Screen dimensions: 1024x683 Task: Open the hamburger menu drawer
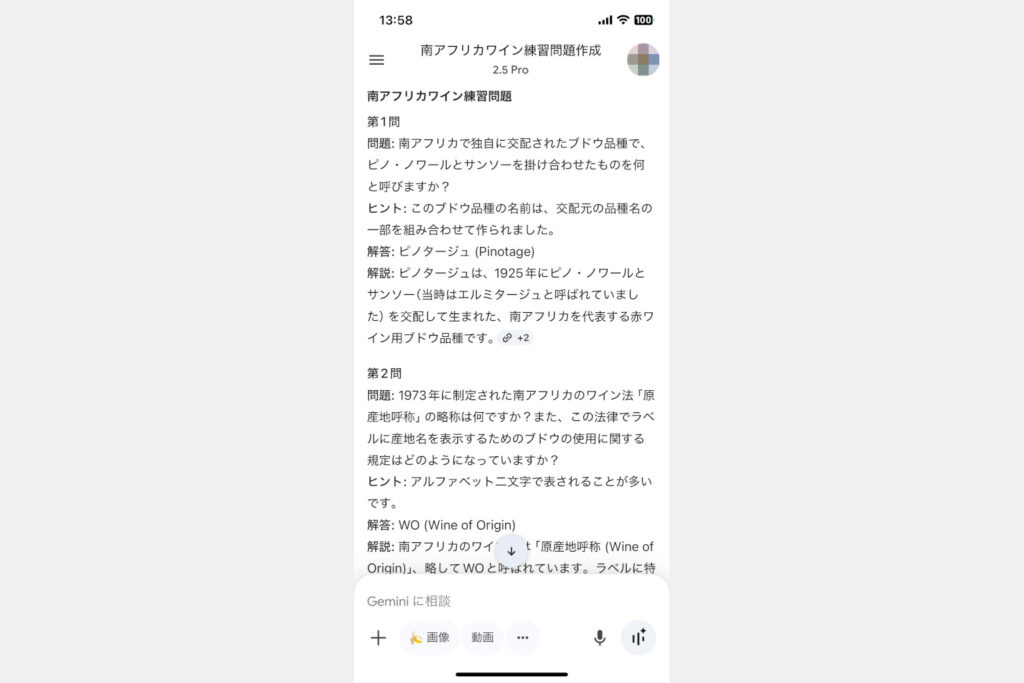pos(377,60)
